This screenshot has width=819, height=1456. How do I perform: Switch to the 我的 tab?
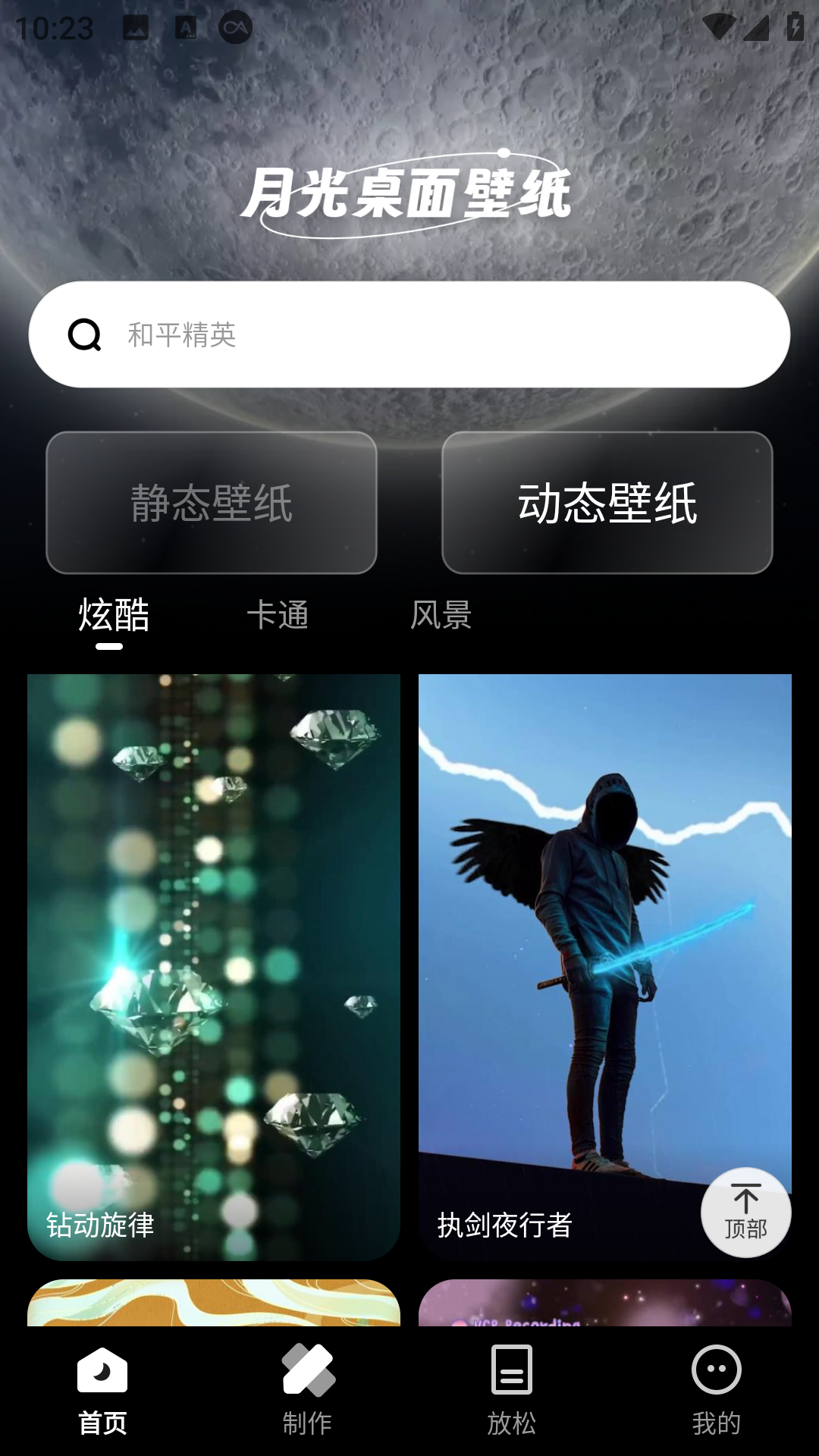716,1392
